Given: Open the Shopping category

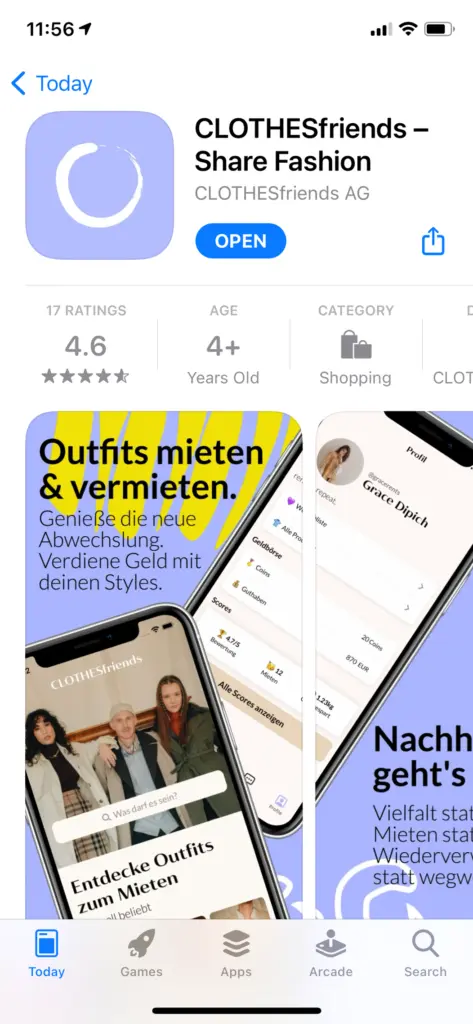Looking at the screenshot, I should tap(355, 344).
